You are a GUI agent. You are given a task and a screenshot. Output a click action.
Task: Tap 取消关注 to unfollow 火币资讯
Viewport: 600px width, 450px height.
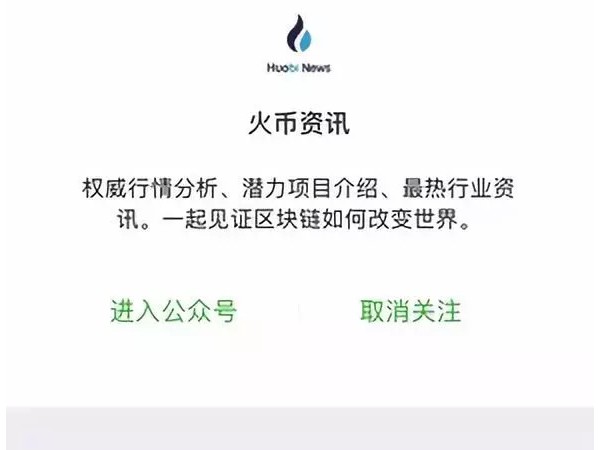coord(410,311)
